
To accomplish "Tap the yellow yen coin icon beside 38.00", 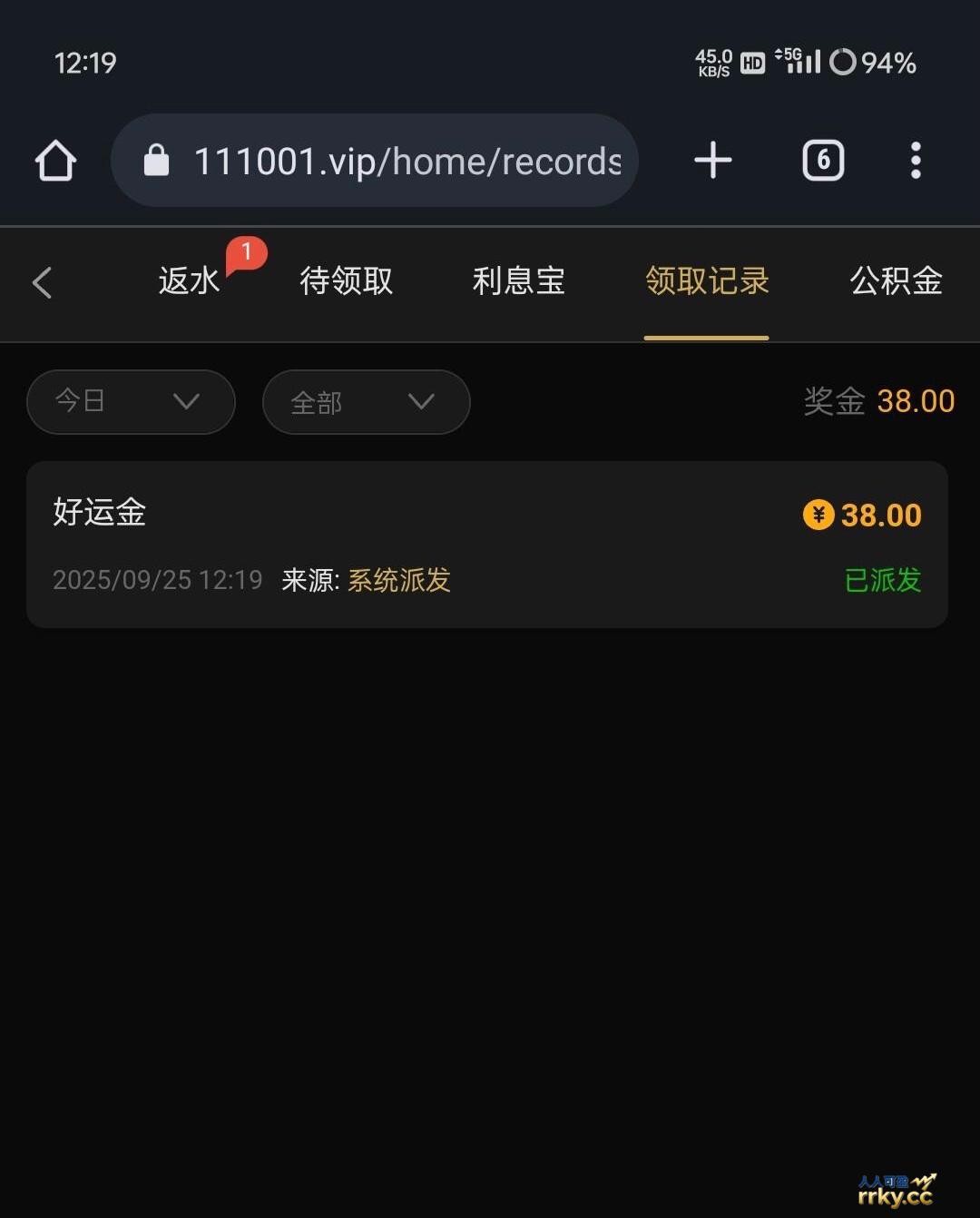I will pos(818,515).
